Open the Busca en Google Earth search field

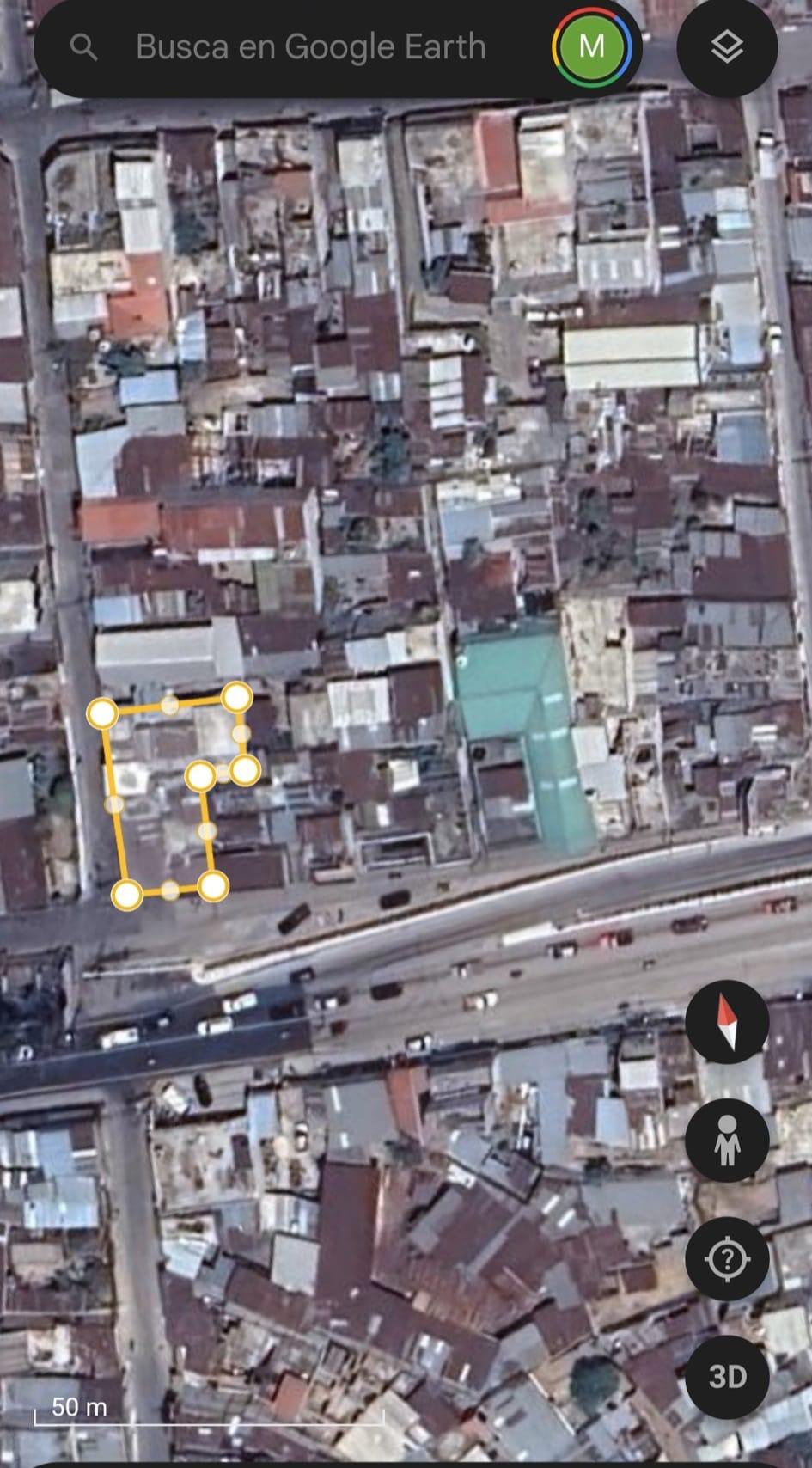[x=310, y=47]
